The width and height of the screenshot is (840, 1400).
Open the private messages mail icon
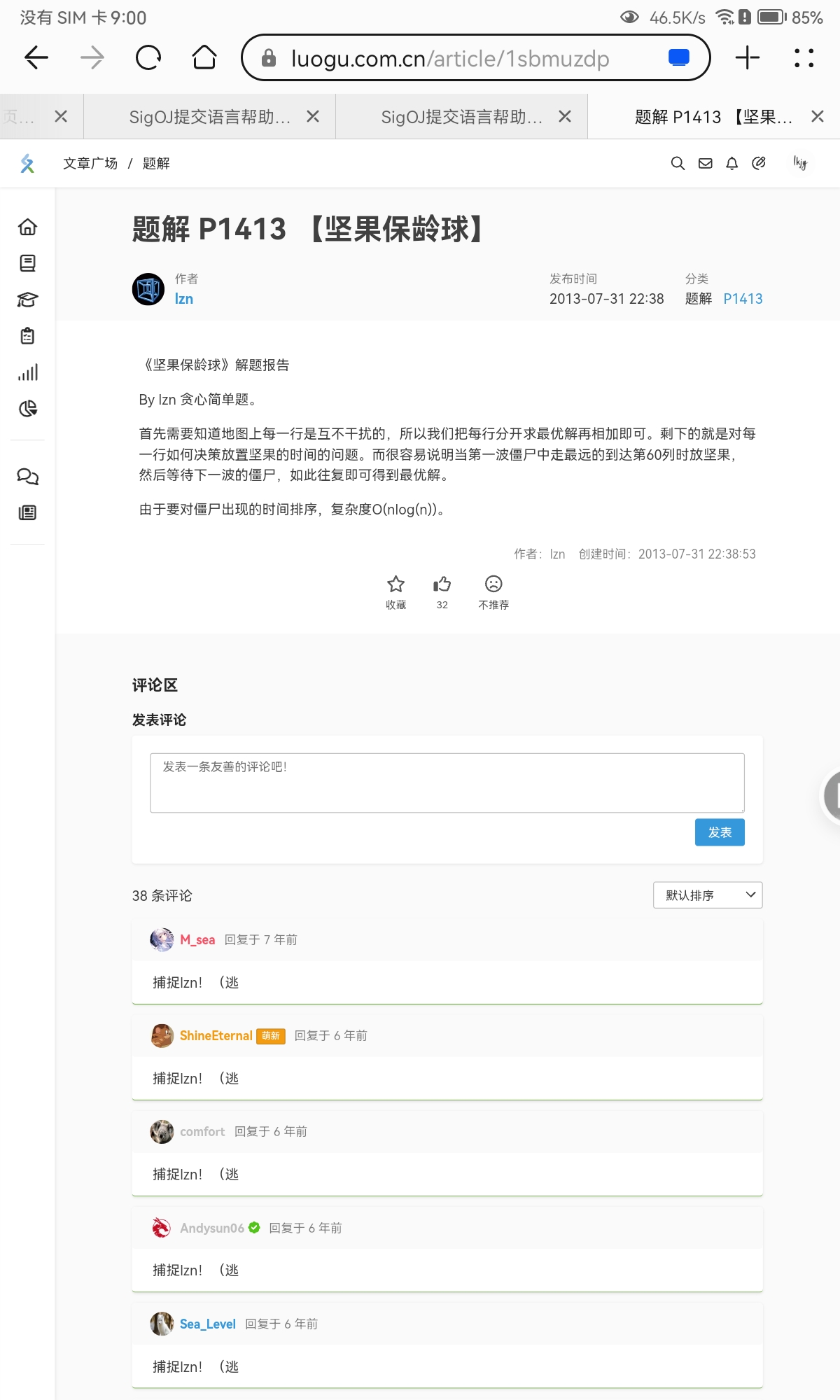(705, 163)
